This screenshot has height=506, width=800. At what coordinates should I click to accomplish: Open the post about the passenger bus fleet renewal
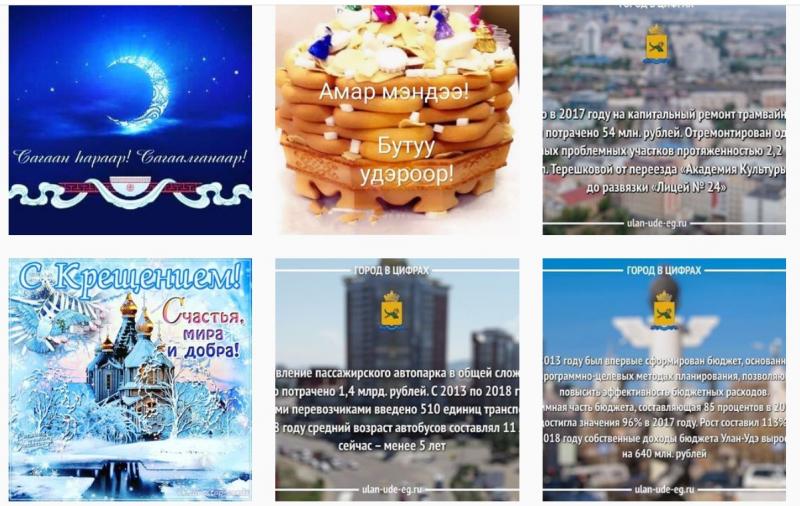397,380
